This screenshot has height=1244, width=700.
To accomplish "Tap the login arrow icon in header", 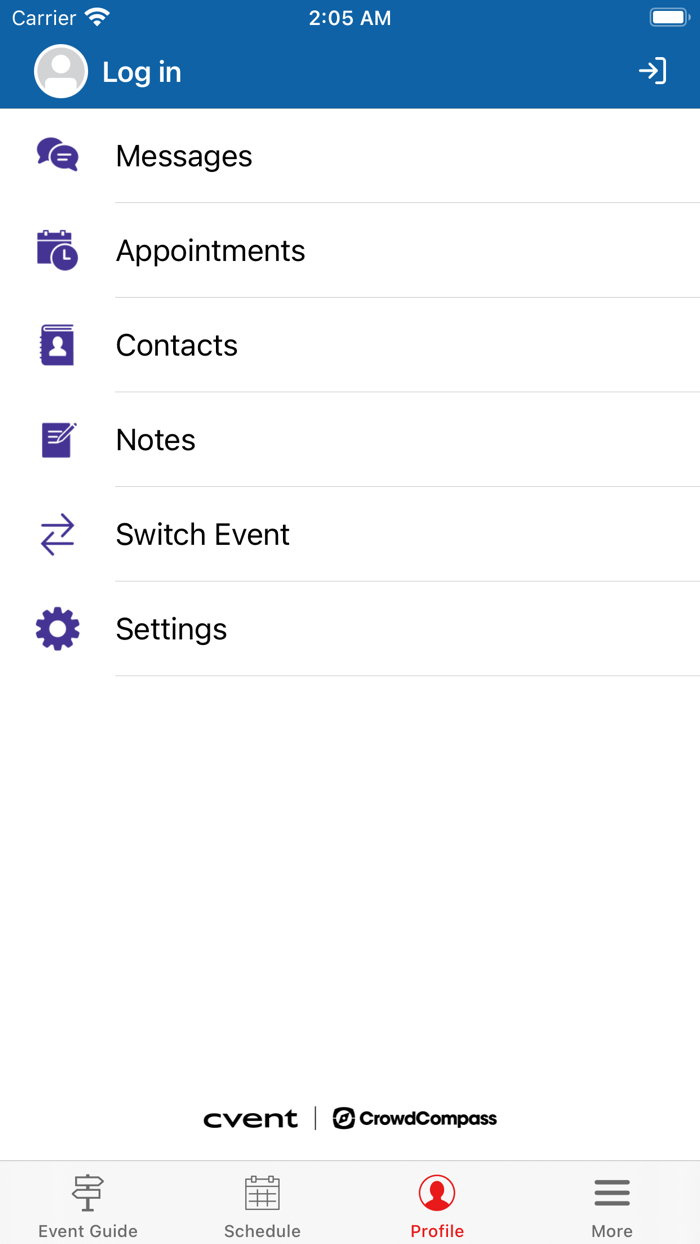I will [x=652, y=72].
